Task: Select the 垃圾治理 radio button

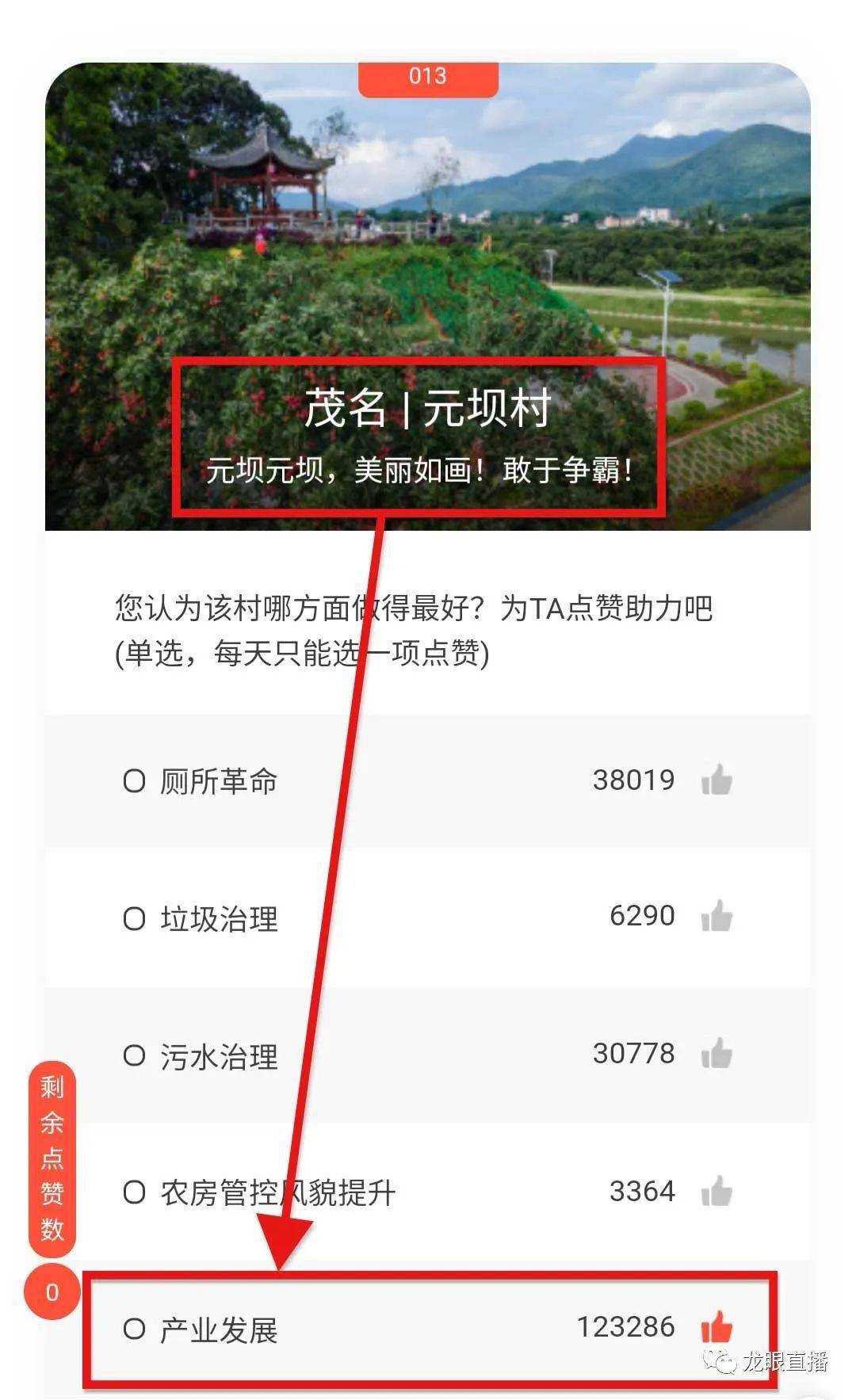Action: pos(134,917)
